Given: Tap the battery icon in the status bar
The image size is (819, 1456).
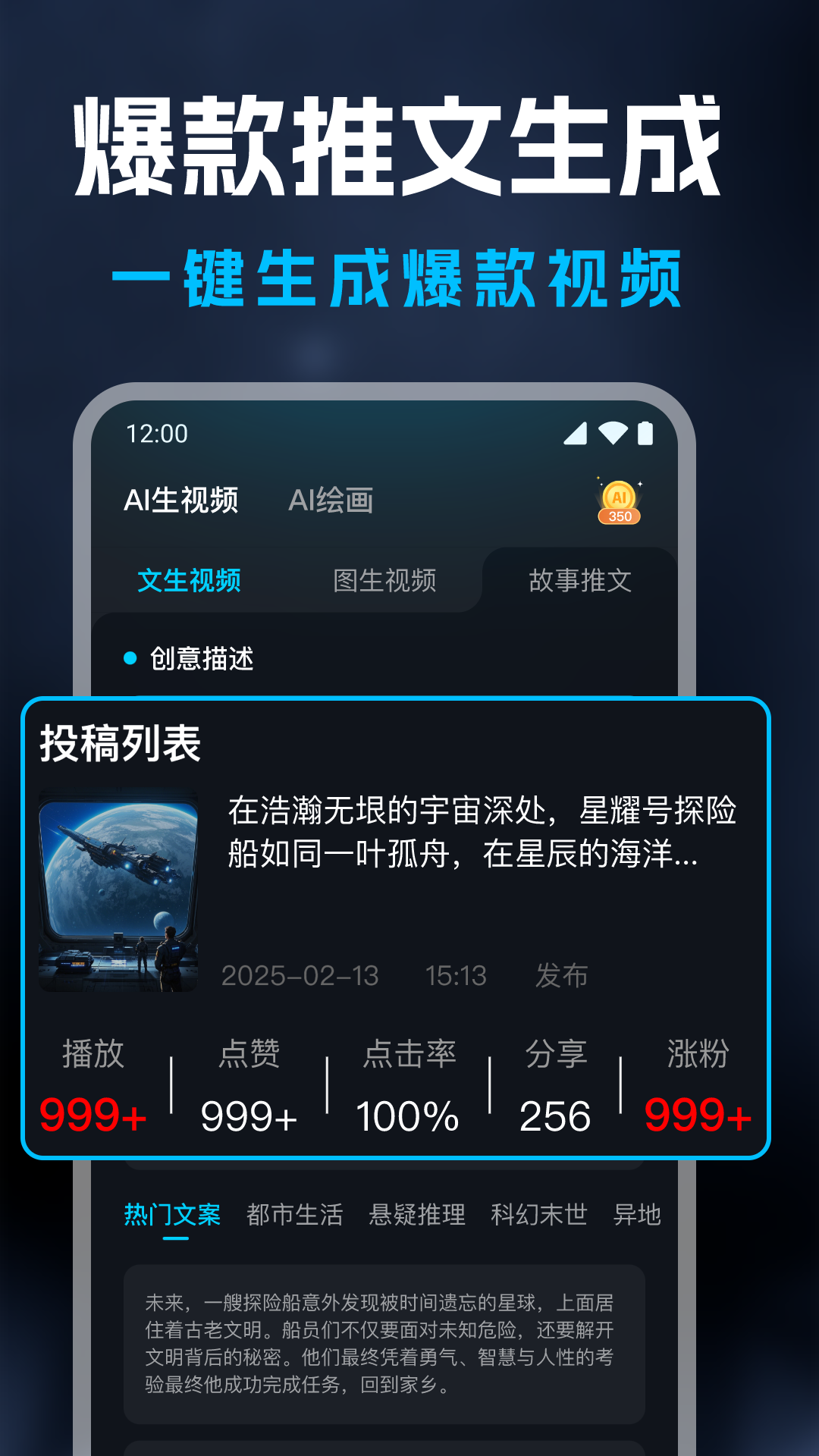Looking at the screenshot, I should [x=644, y=432].
